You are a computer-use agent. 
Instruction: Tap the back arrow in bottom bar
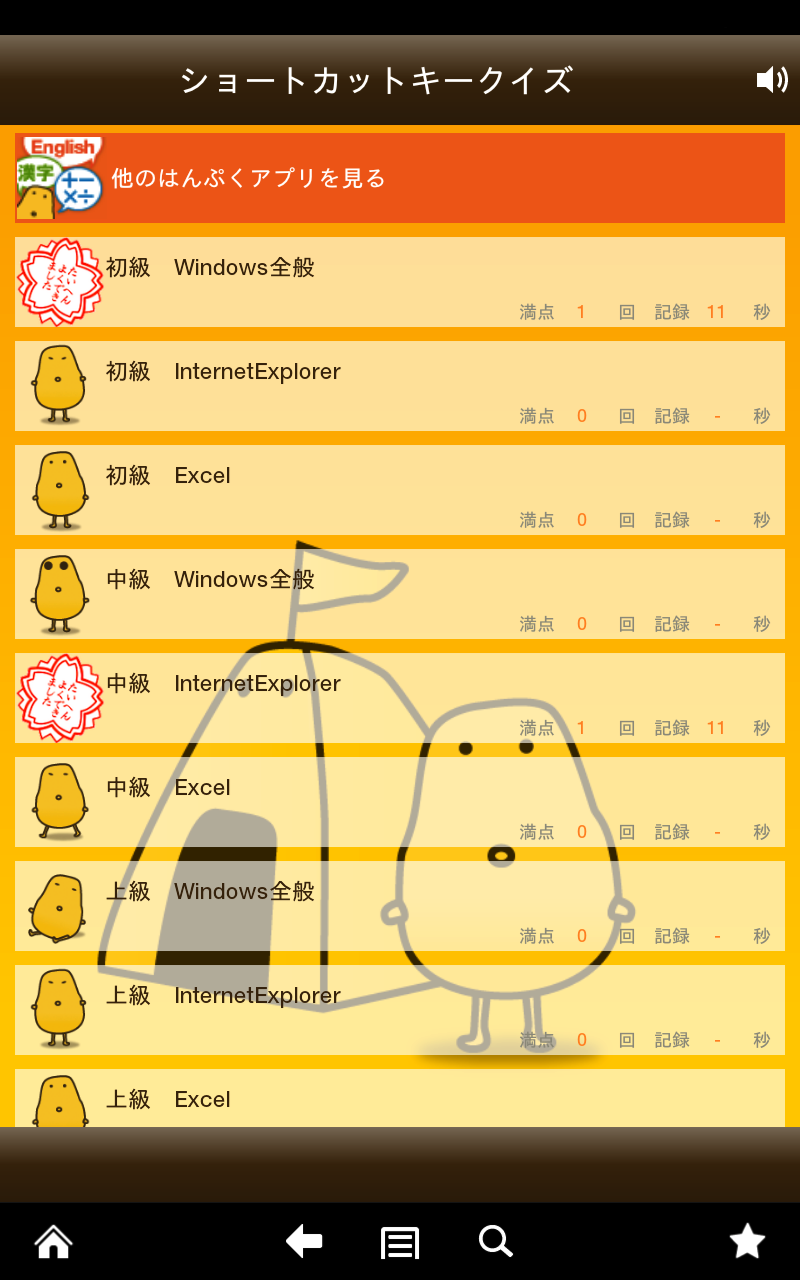(304, 1242)
